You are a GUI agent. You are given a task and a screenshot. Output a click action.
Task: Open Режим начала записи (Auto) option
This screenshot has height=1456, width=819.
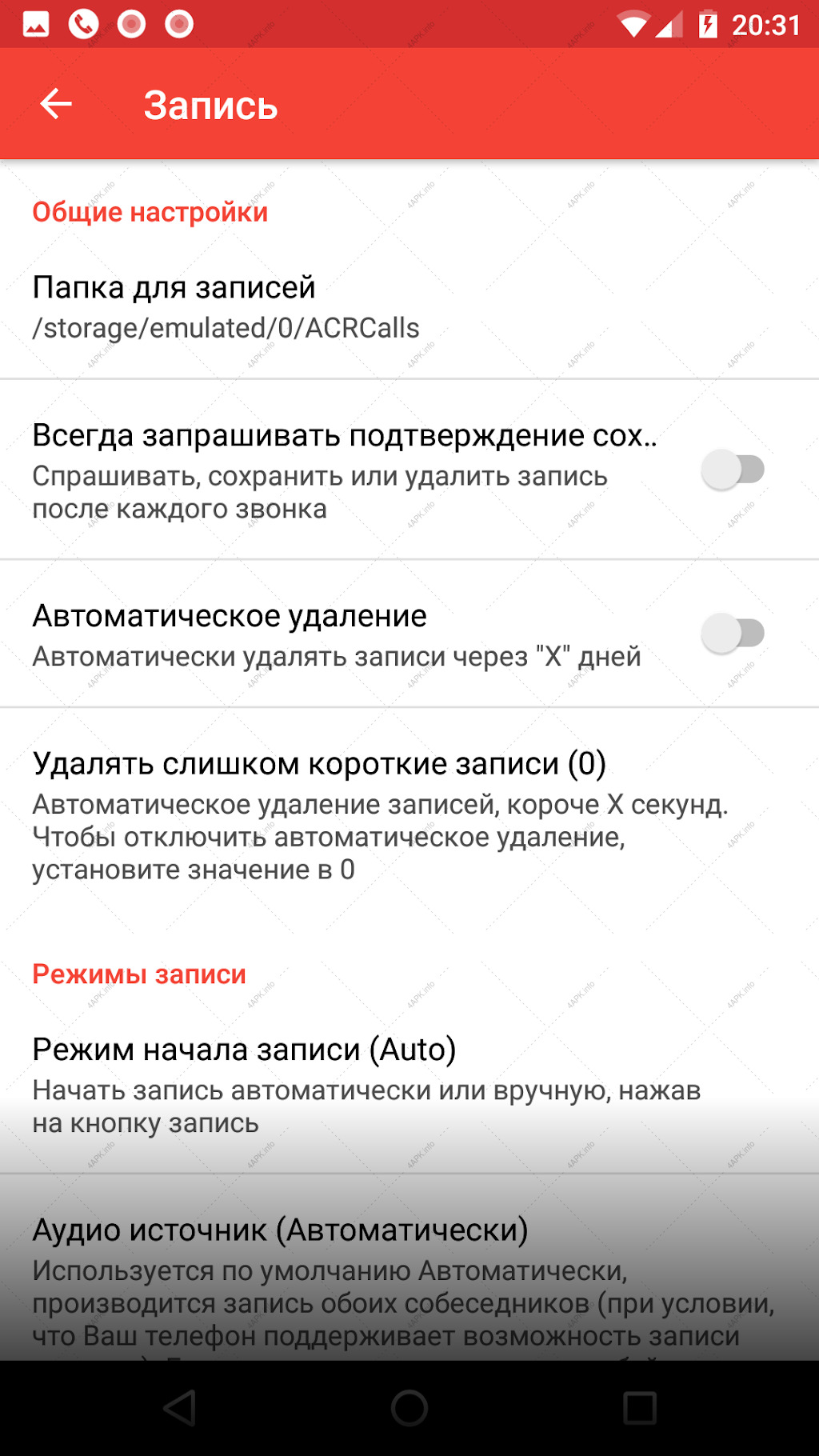(x=409, y=1085)
